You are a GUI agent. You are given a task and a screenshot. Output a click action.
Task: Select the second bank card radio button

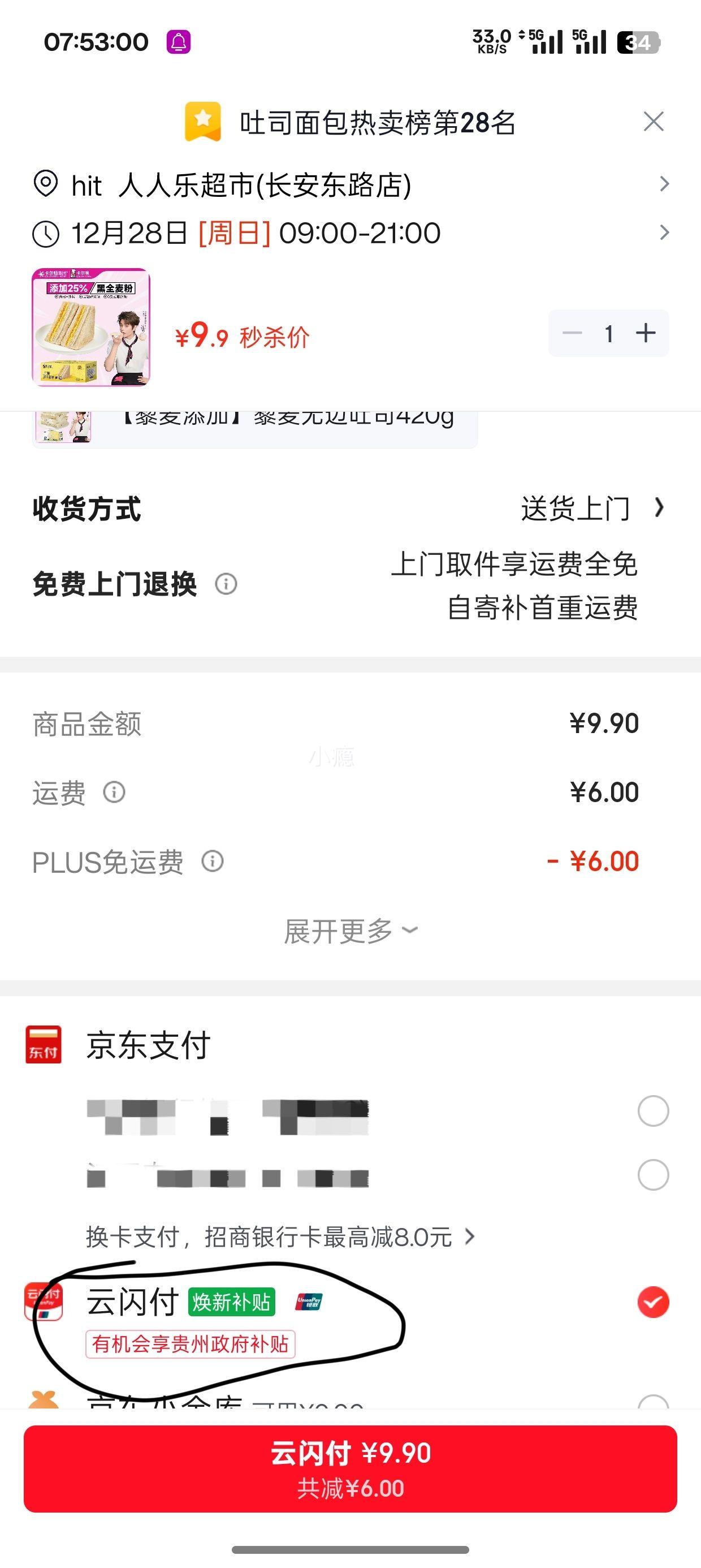tap(653, 1175)
